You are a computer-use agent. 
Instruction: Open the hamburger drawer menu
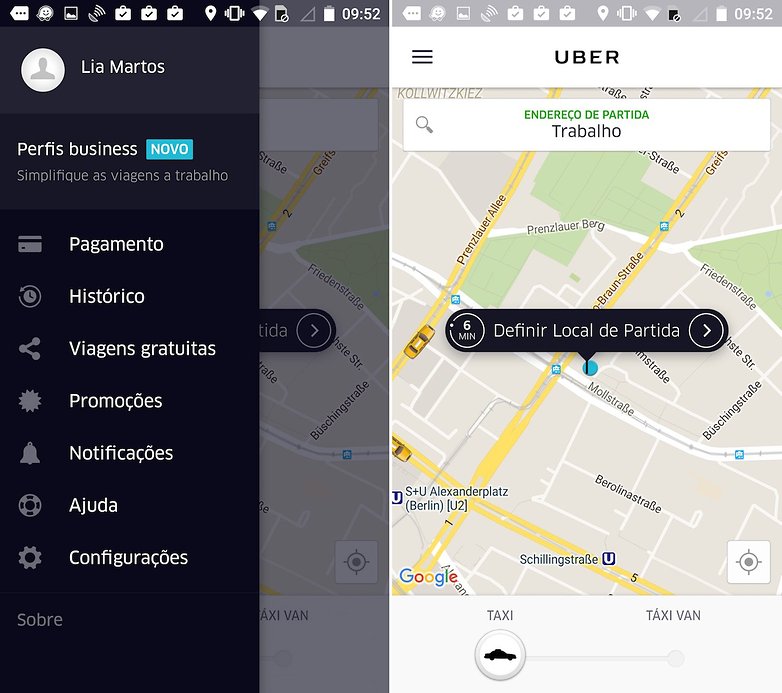tap(422, 57)
